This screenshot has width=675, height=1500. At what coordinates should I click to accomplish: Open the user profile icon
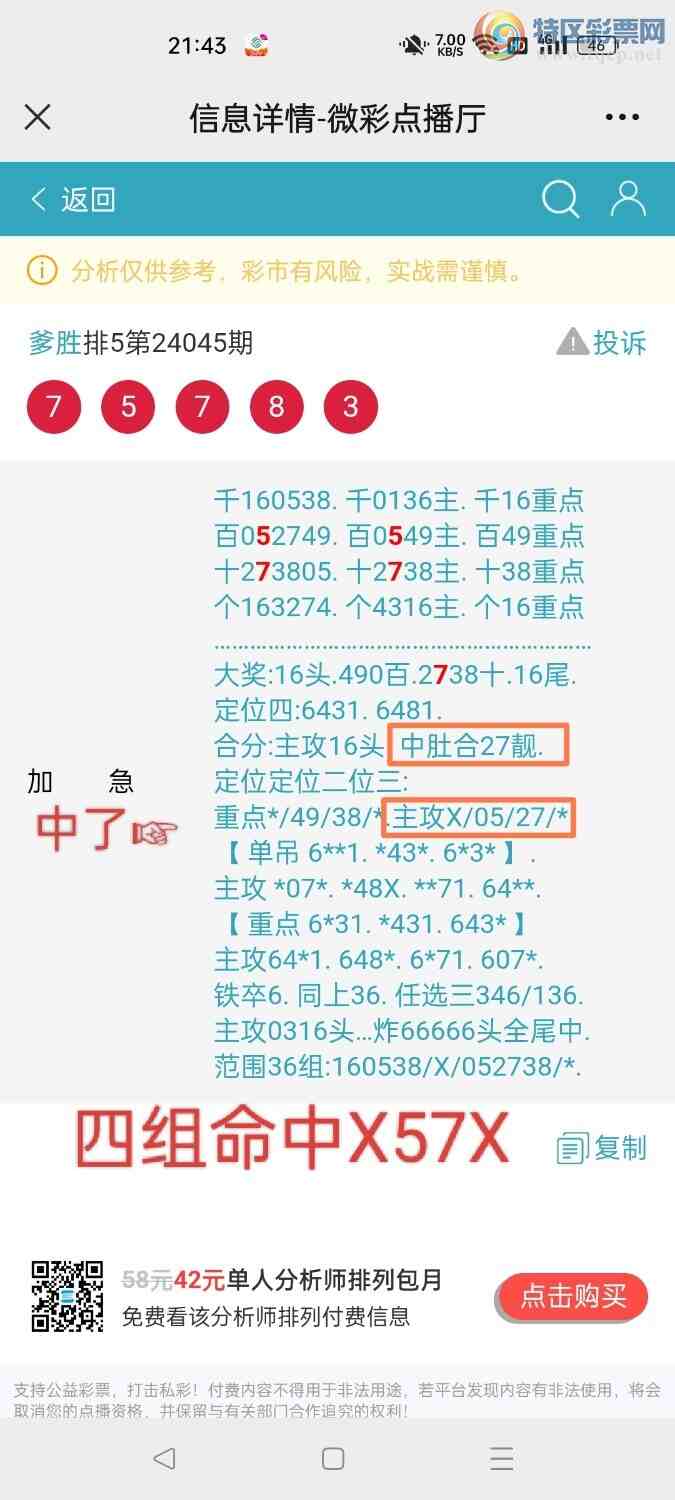click(628, 199)
